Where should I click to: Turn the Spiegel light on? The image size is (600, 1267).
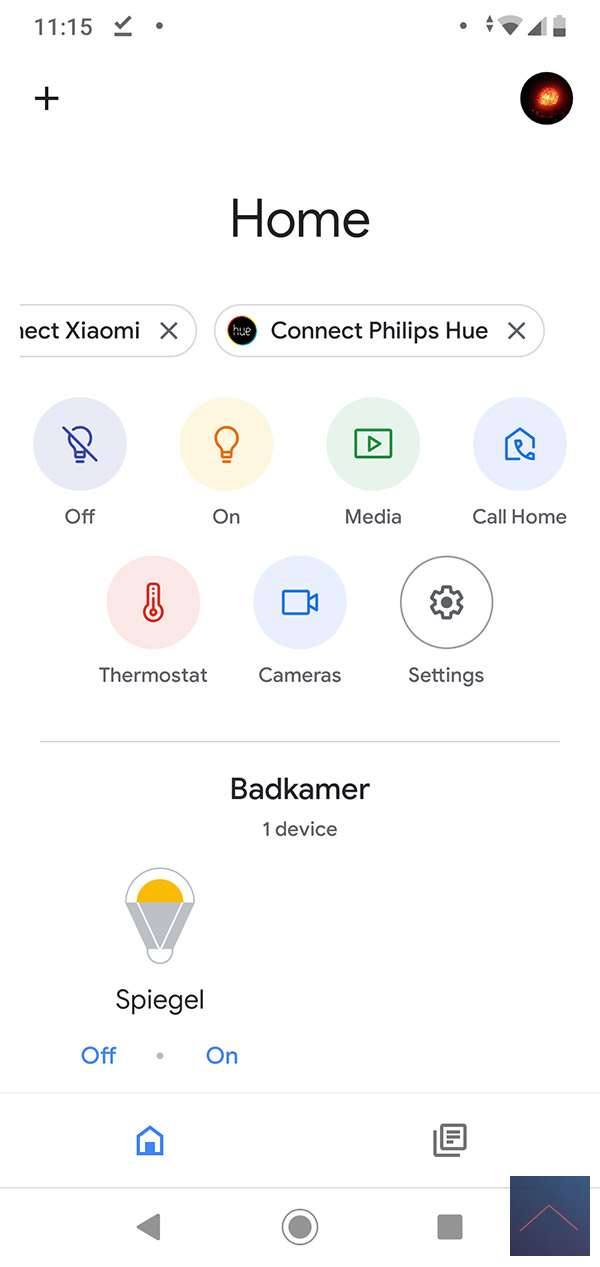click(x=222, y=1055)
